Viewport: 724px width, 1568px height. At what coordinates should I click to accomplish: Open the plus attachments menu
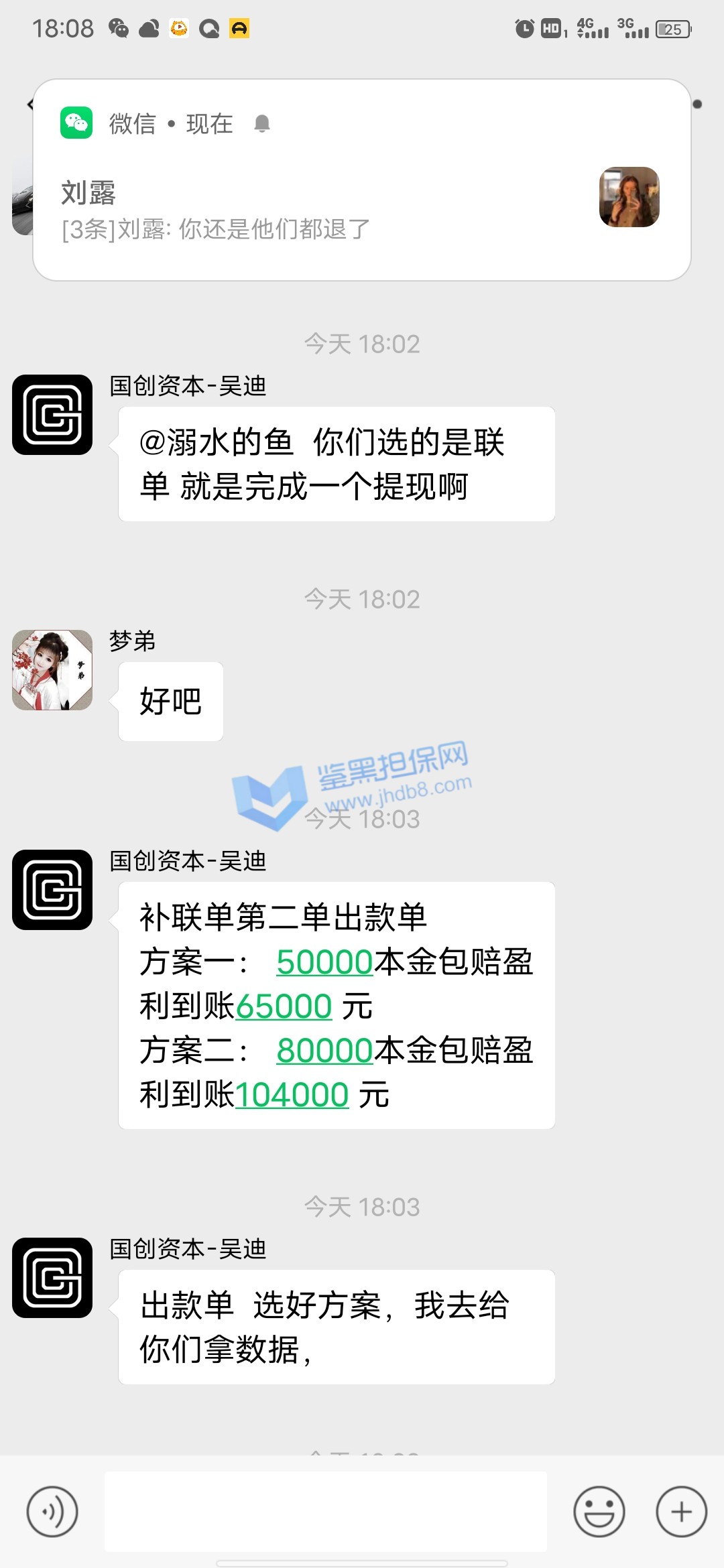(681, 1512)
